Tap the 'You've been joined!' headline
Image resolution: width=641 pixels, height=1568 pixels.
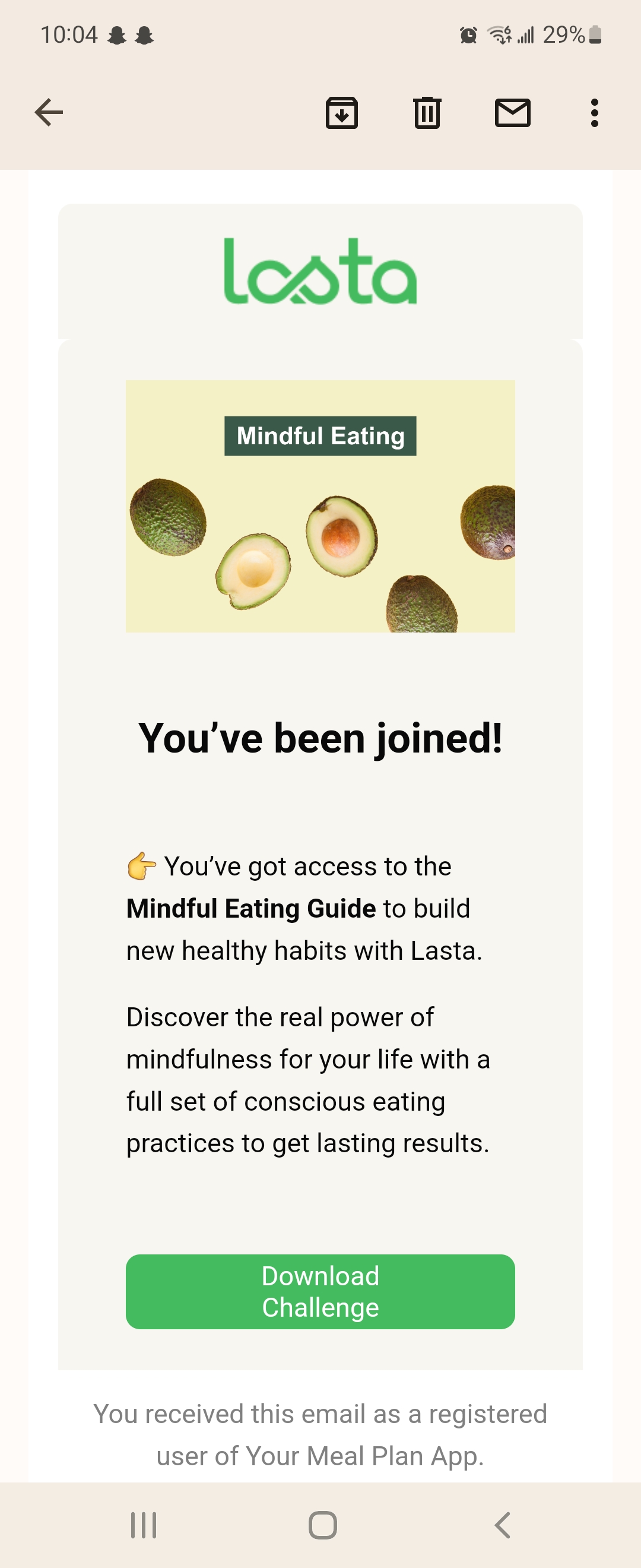point(320,737)
